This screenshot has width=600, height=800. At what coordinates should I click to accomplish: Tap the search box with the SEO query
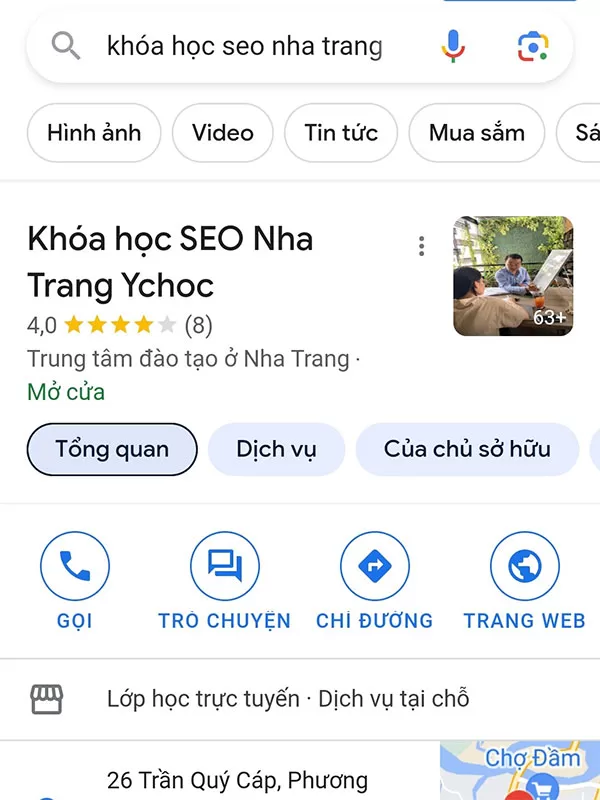click(244, 46)
